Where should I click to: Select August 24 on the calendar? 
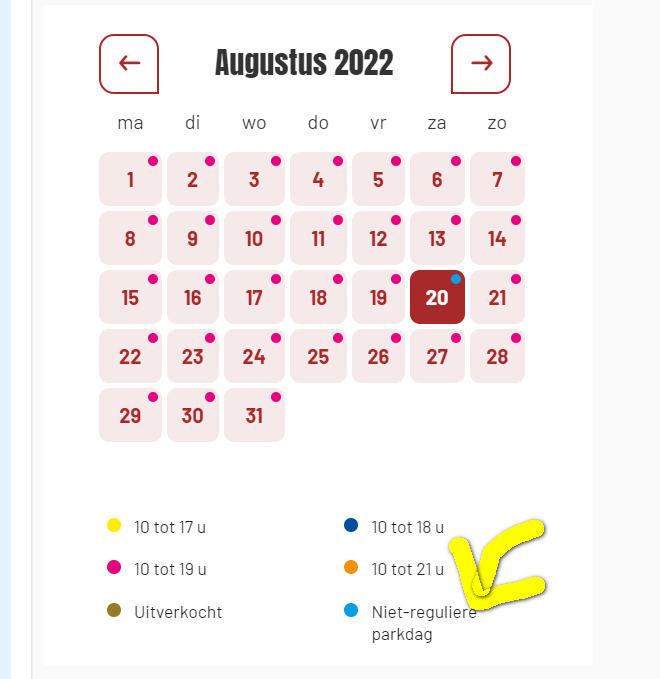[x=254, y=357]
